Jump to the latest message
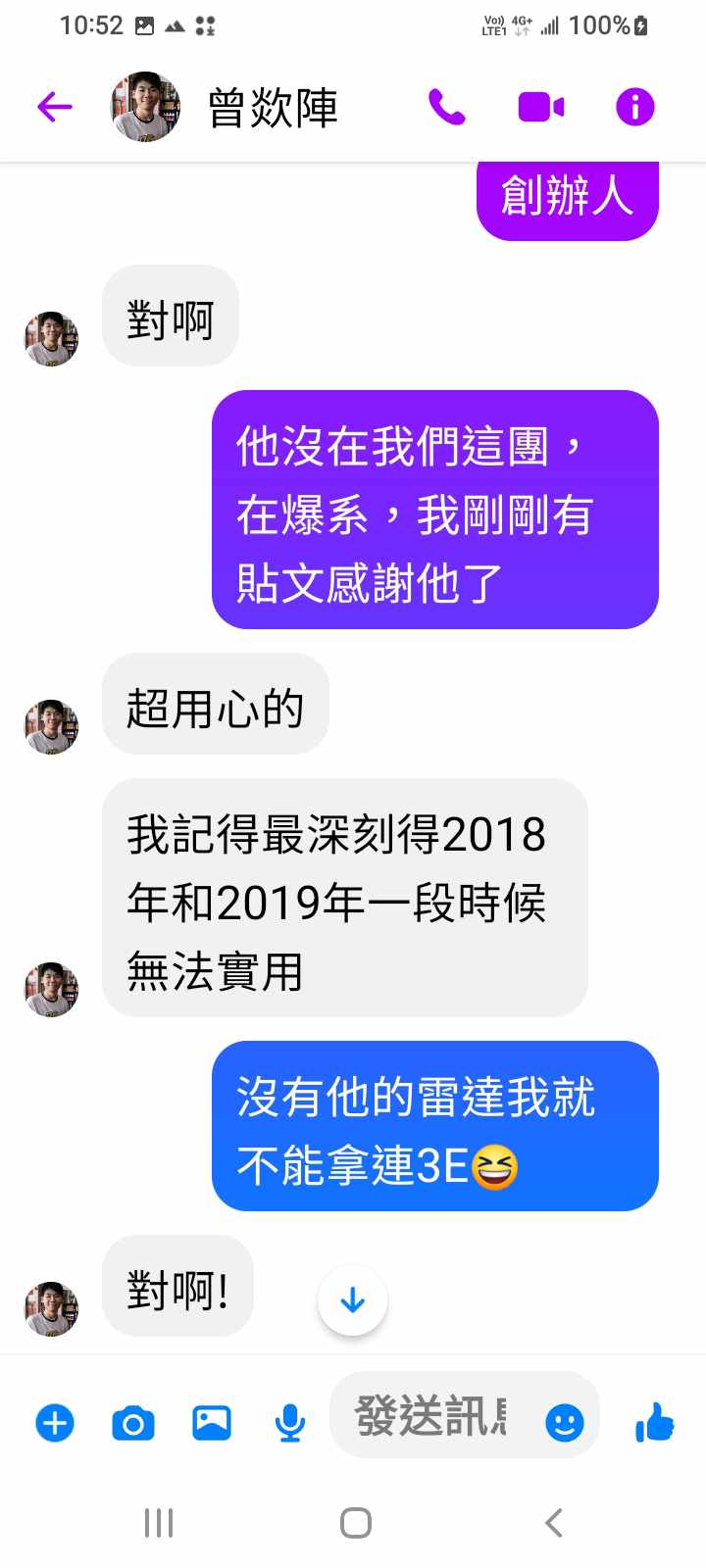This screenshot has height=1568, width=706. 353,1300
